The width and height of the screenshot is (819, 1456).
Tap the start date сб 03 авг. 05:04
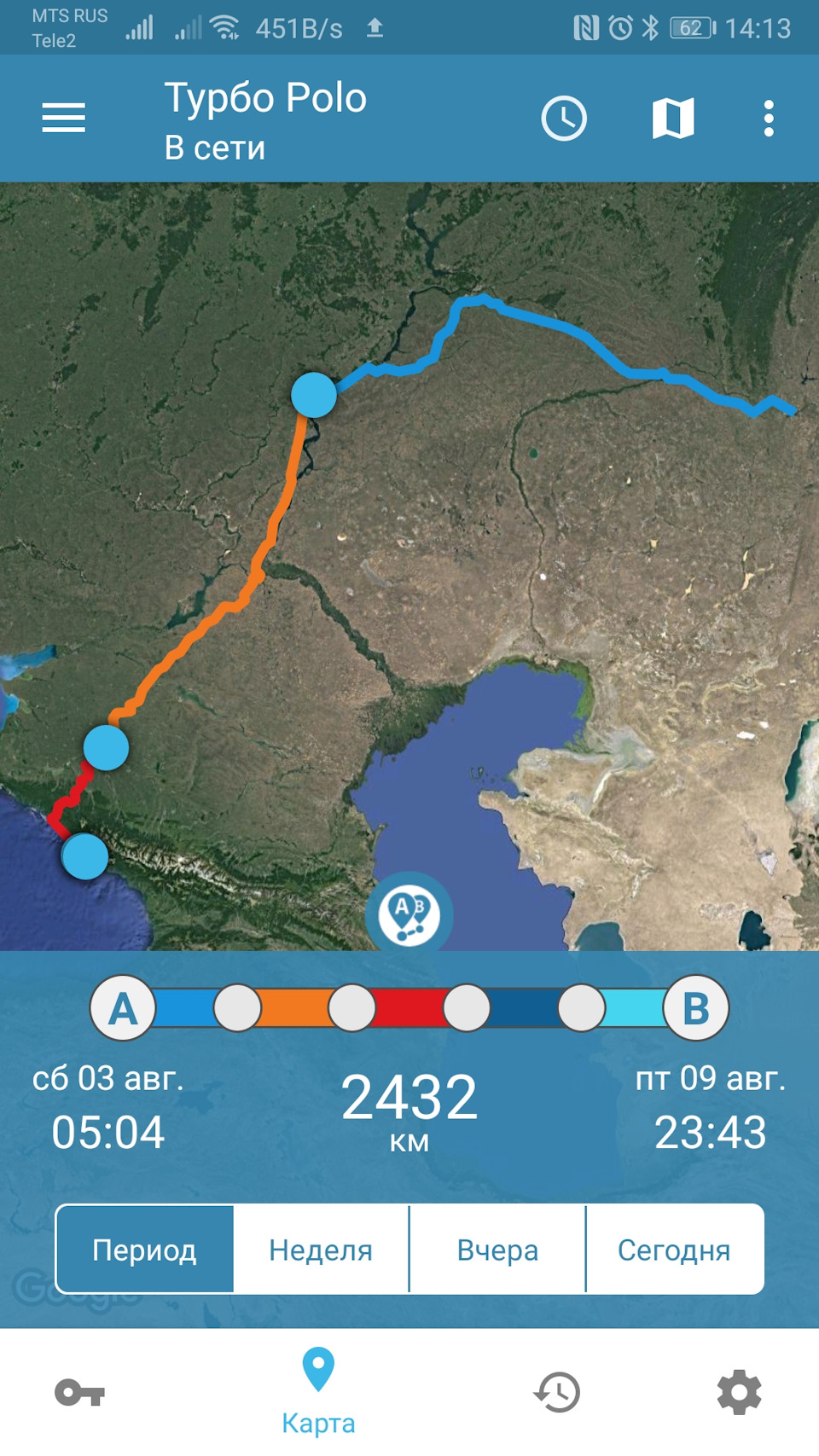click(x=107, y=1106)
